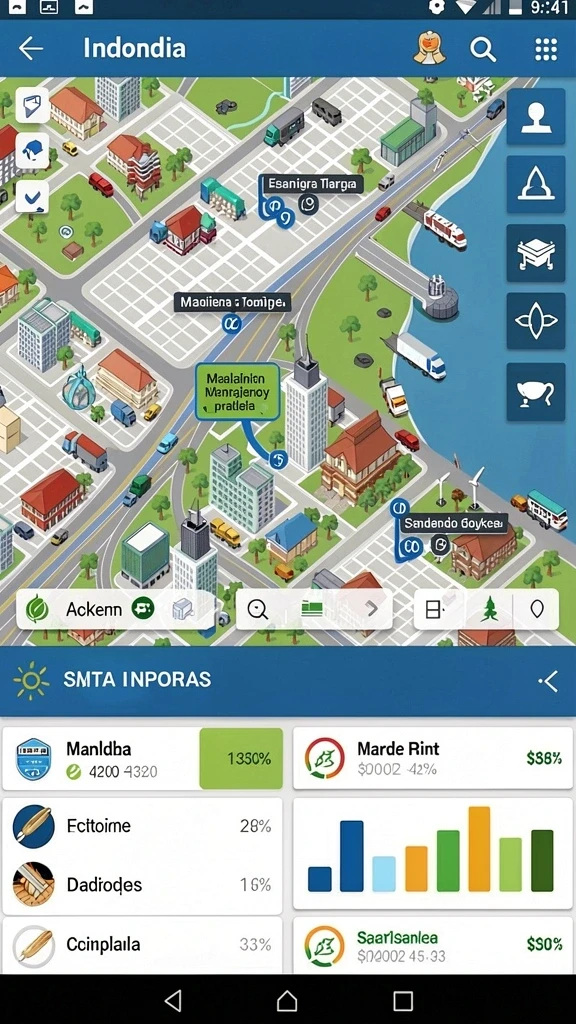The height and width of the screenshot is (1024, 576).
Task: Open the Esanigra Tlarga map marker
Action: pyautogui.click(x=311, y=185)
